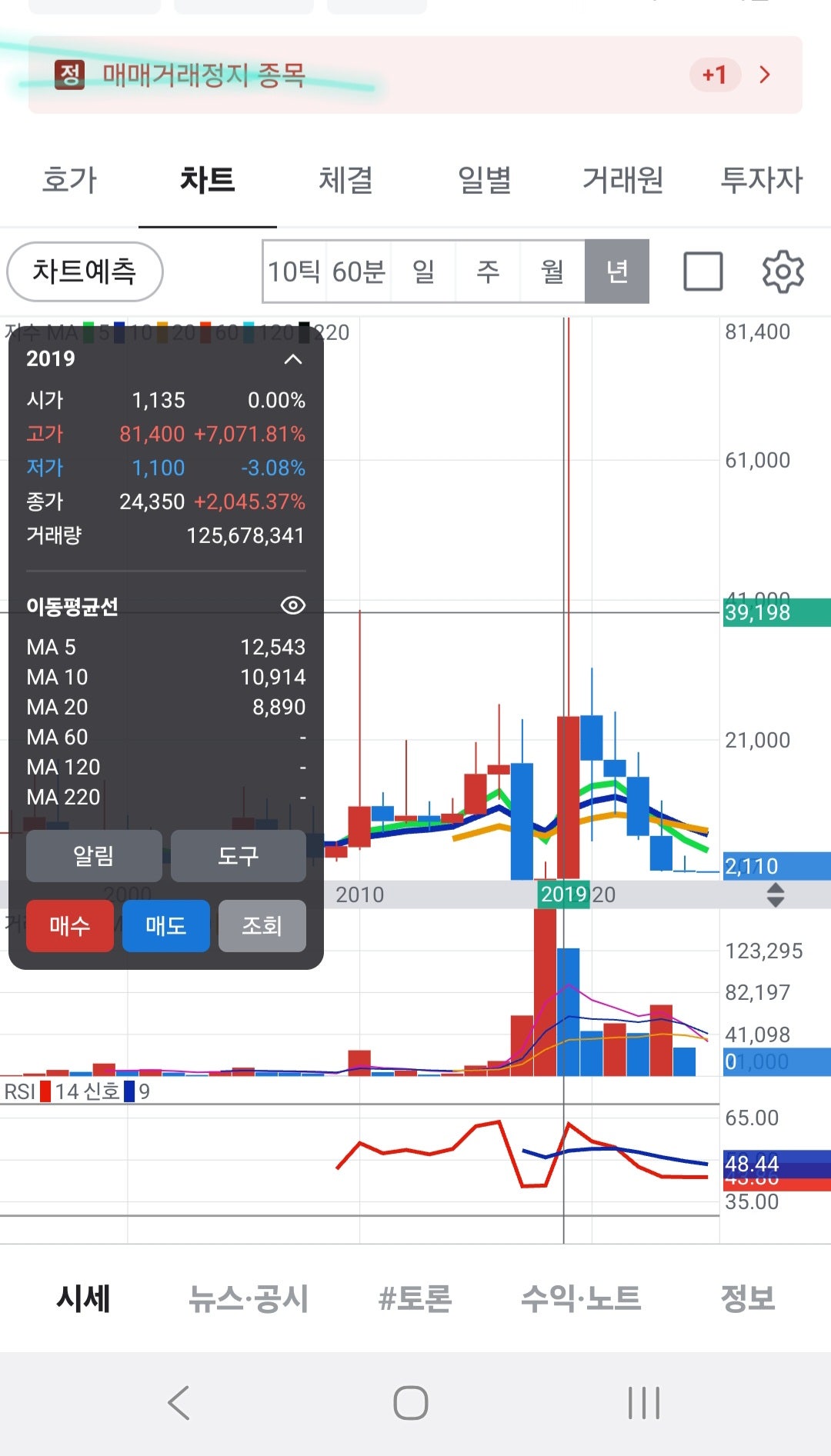The width and height of the screenshot is (831, 1456).
Task: Select the 월 chart interval
Action: [x=552, y=272]
